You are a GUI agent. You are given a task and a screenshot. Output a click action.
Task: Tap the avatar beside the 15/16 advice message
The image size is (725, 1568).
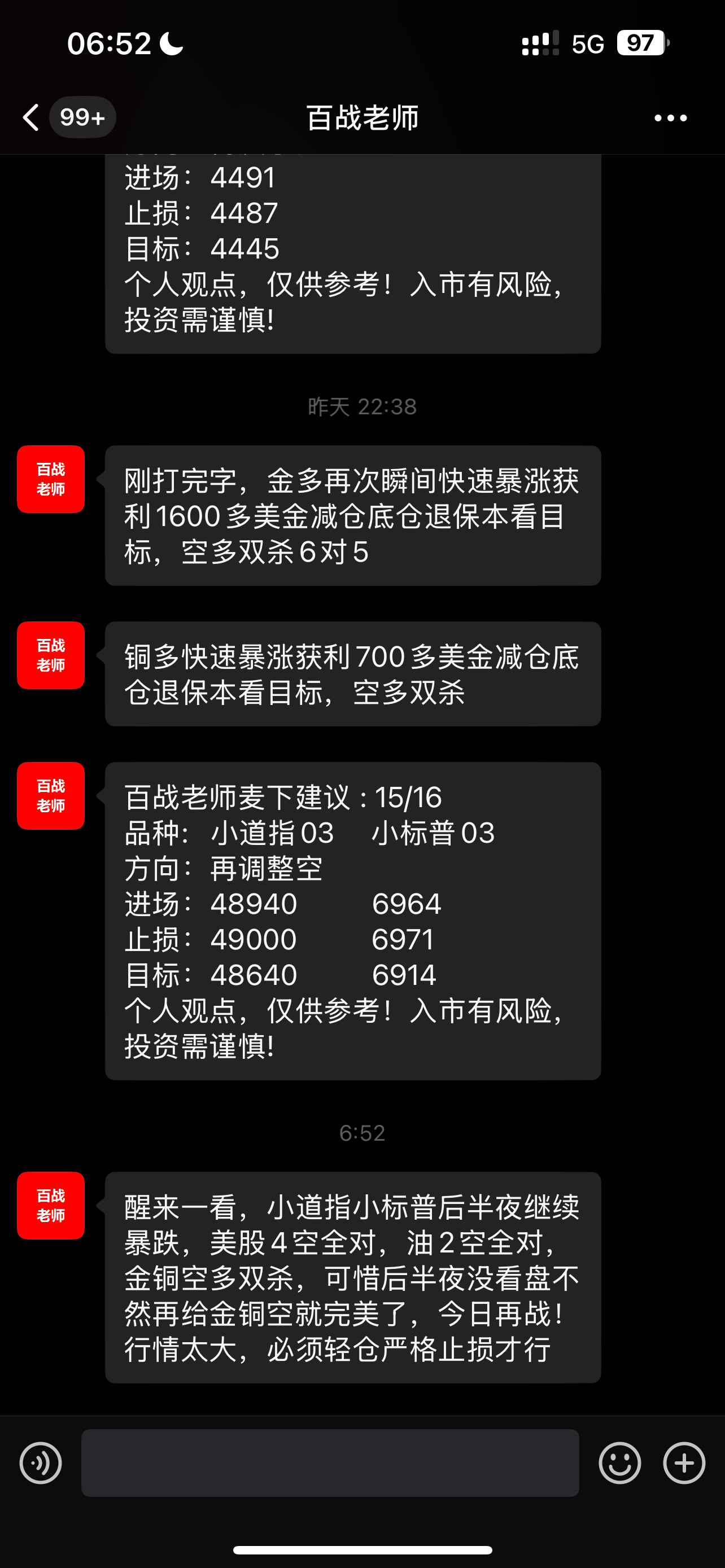(50, 798)
